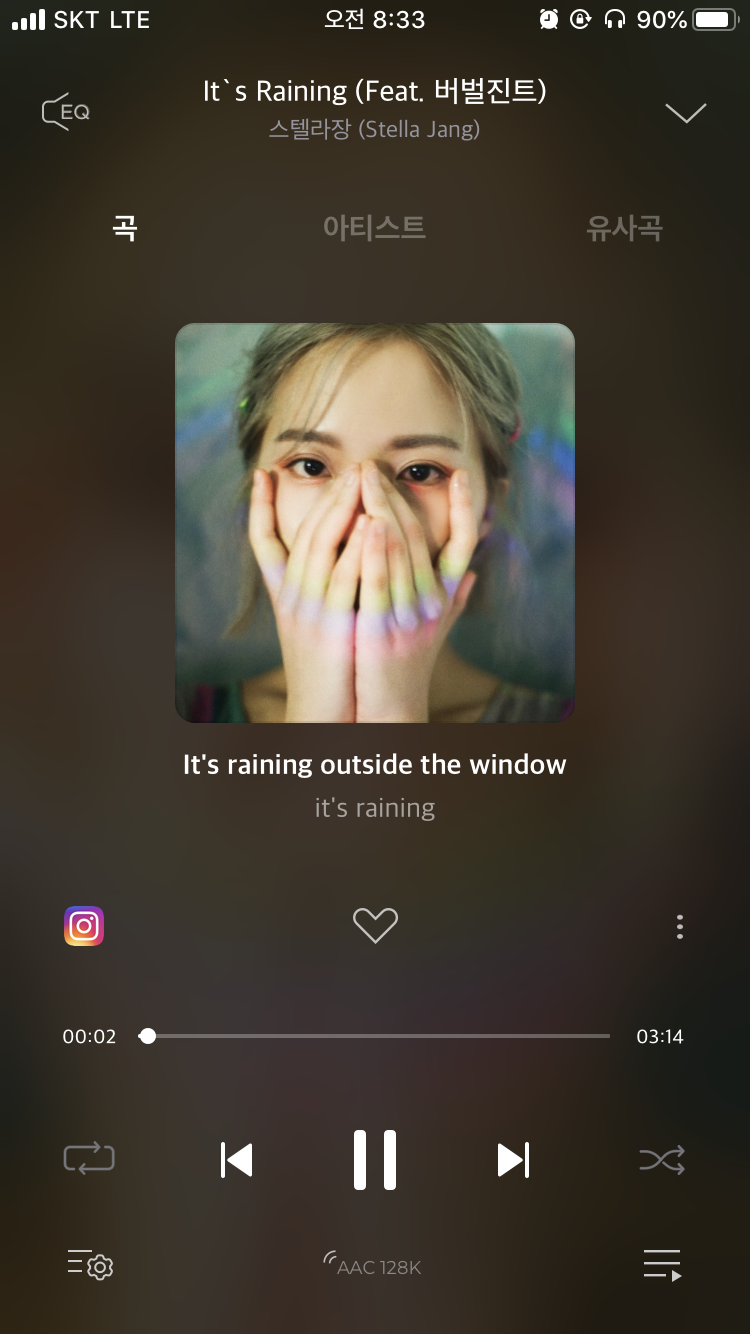Tap the album artwork thumbnail
This screenshot has height=1334, width=750.
tap(375, 521)
